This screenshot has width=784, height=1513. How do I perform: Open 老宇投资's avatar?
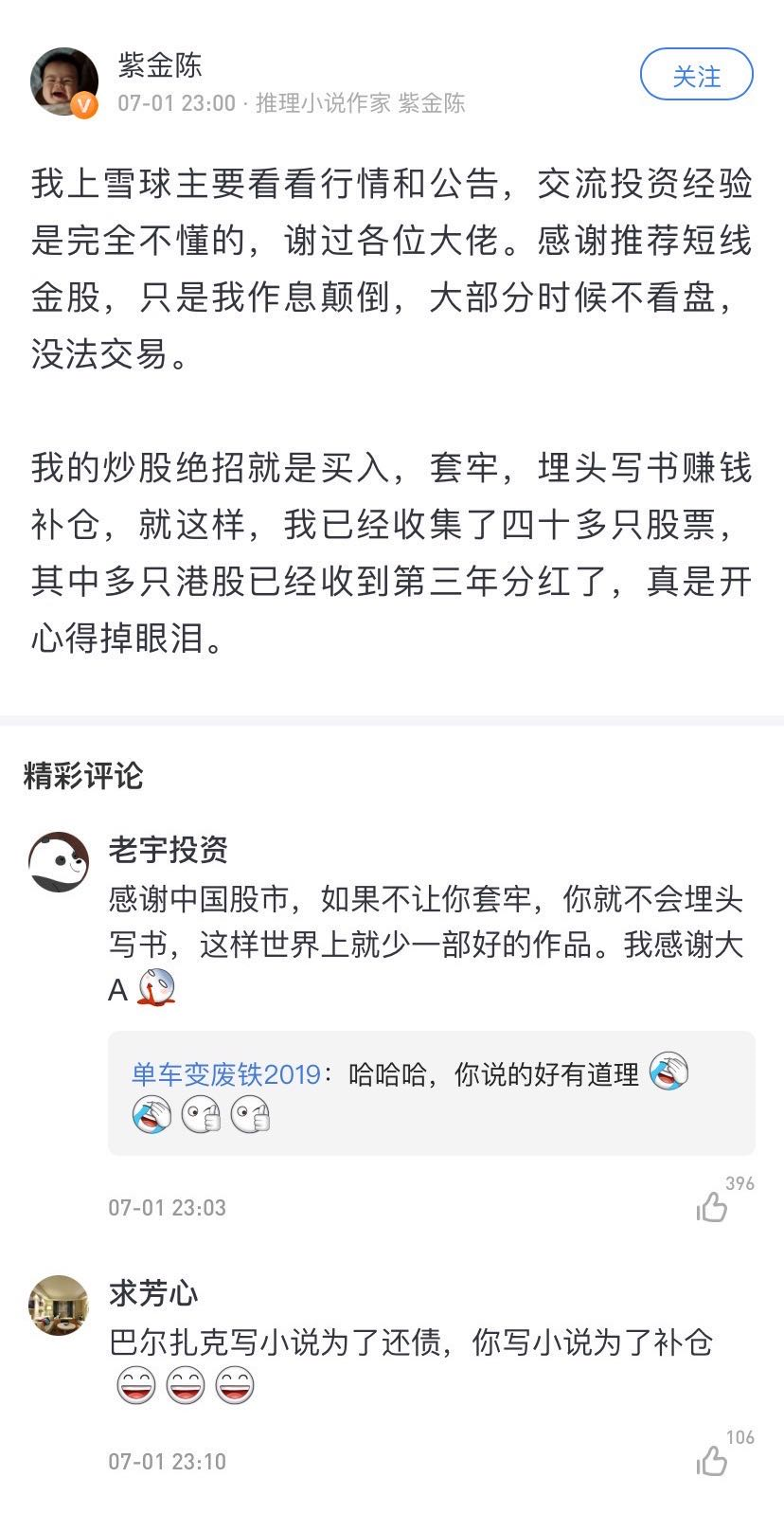tap(59, 862)
